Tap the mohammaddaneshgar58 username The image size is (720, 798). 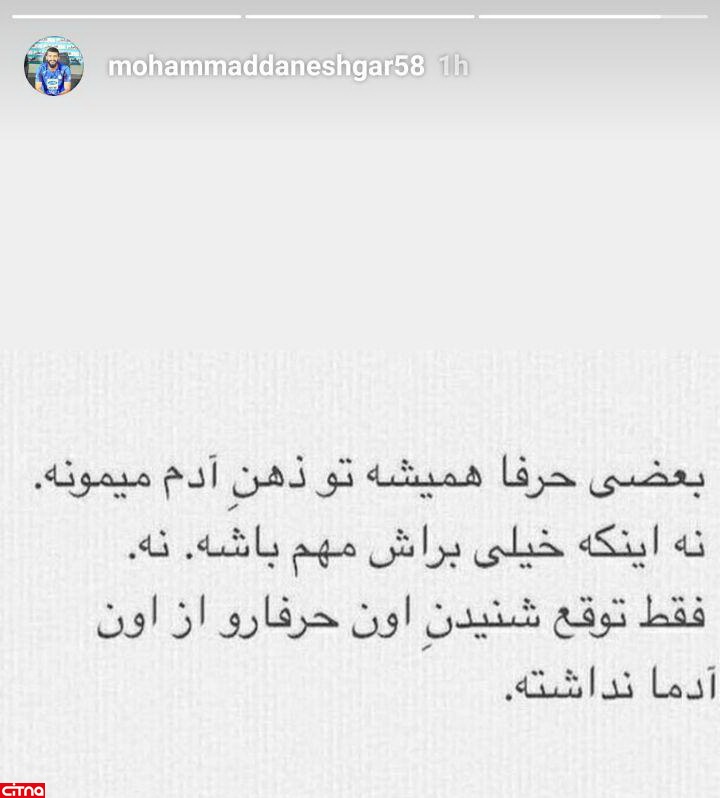tap(266, 67)
